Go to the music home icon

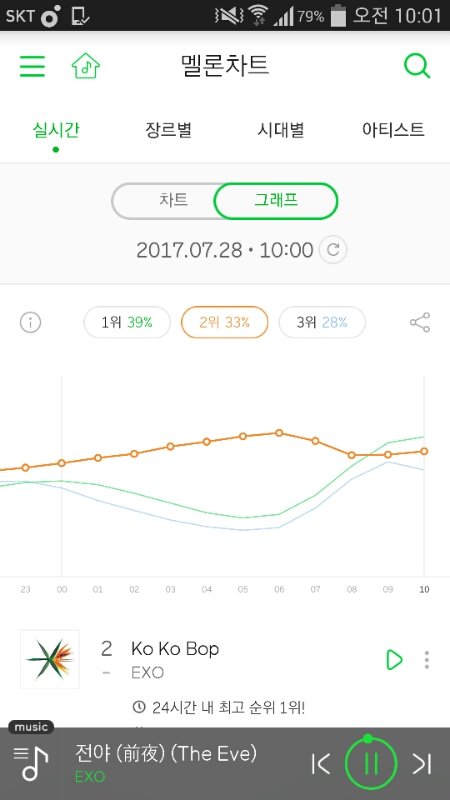click(x=85, y=66)
